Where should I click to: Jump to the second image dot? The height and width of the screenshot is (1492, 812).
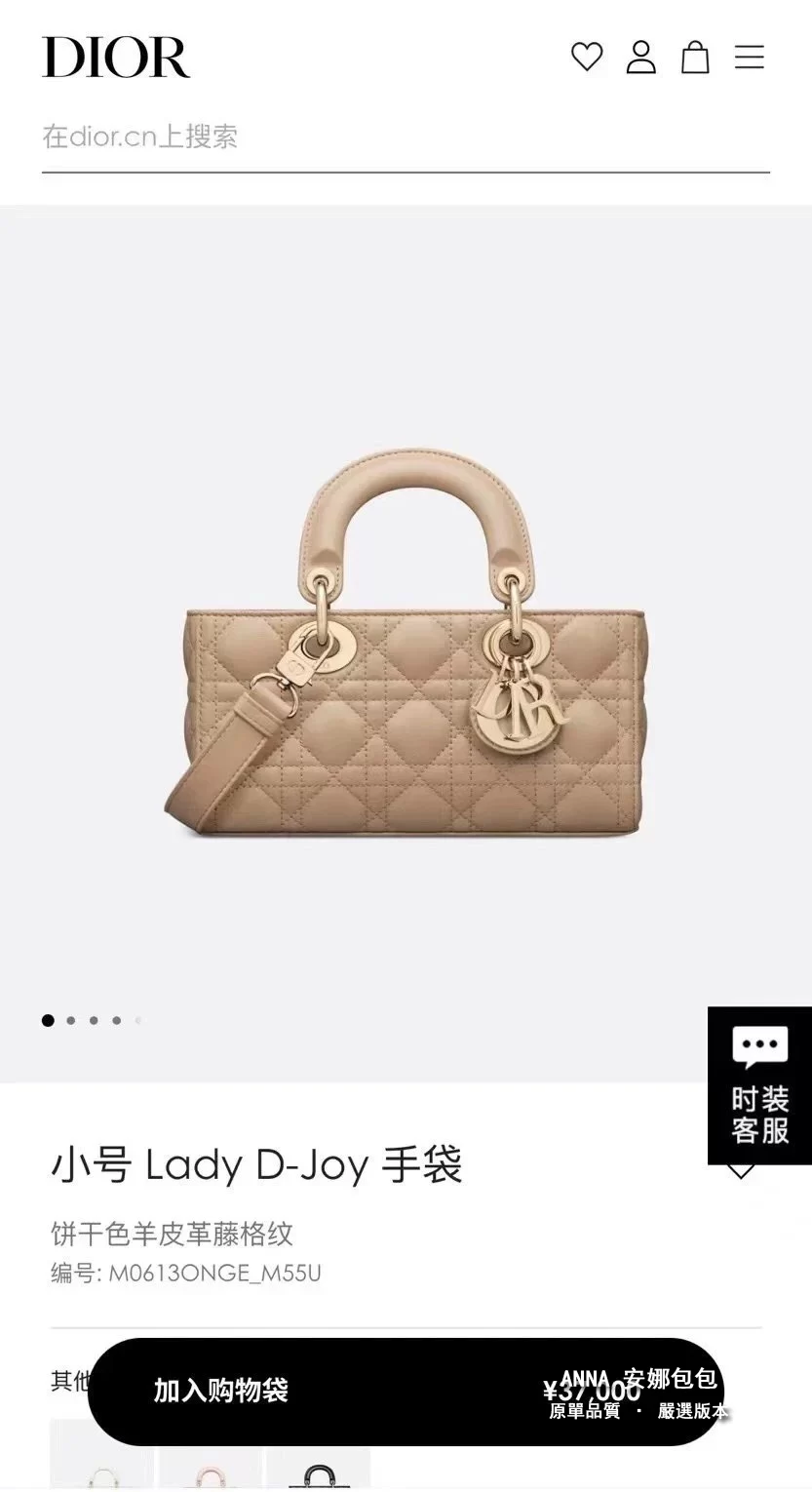click(71, 1020)
